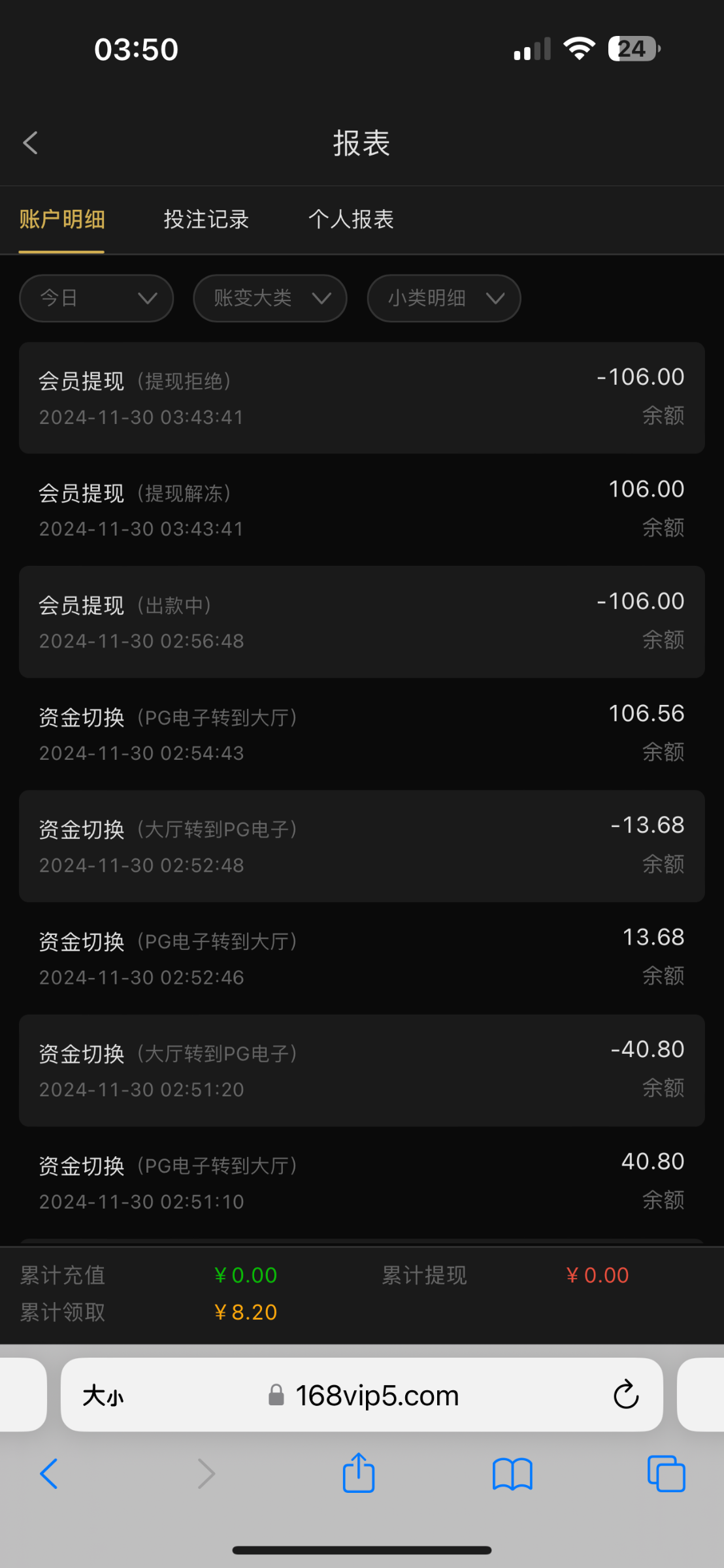
Task: Show open Safari tabs
Action: coord(666,1474)
